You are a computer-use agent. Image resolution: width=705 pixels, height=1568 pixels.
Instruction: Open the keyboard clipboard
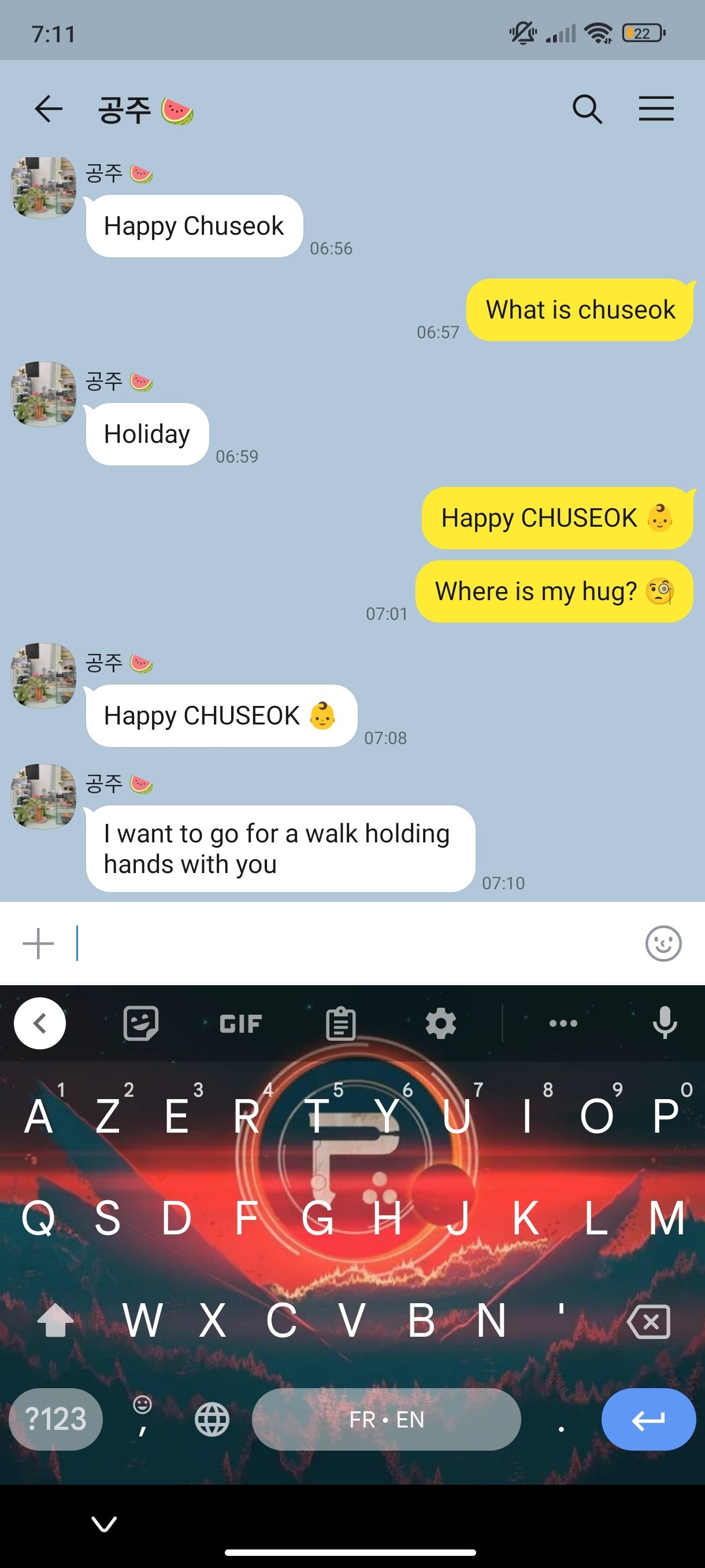click(x=340, y=1023)
